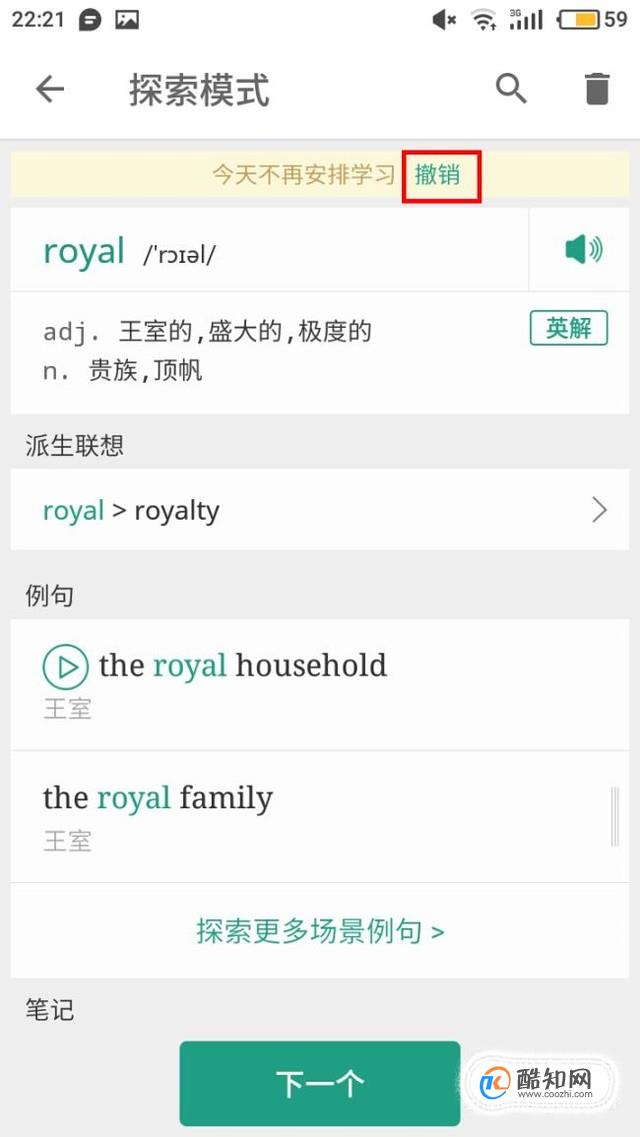Open the search magnifier icon
This screenshot has height=1137, width=640.
coord(512,89)
